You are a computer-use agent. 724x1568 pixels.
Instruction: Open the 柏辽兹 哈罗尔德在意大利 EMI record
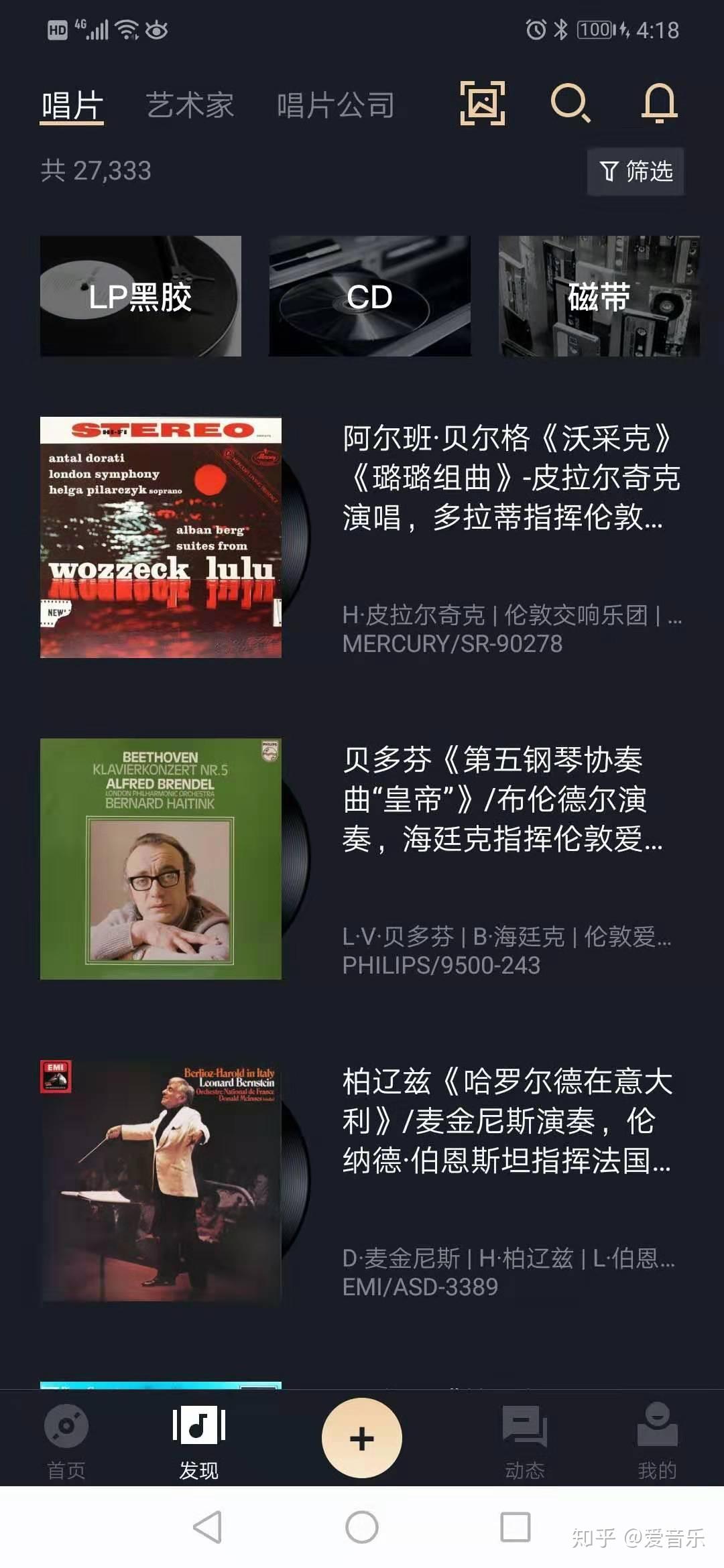tap(362, 1181)
